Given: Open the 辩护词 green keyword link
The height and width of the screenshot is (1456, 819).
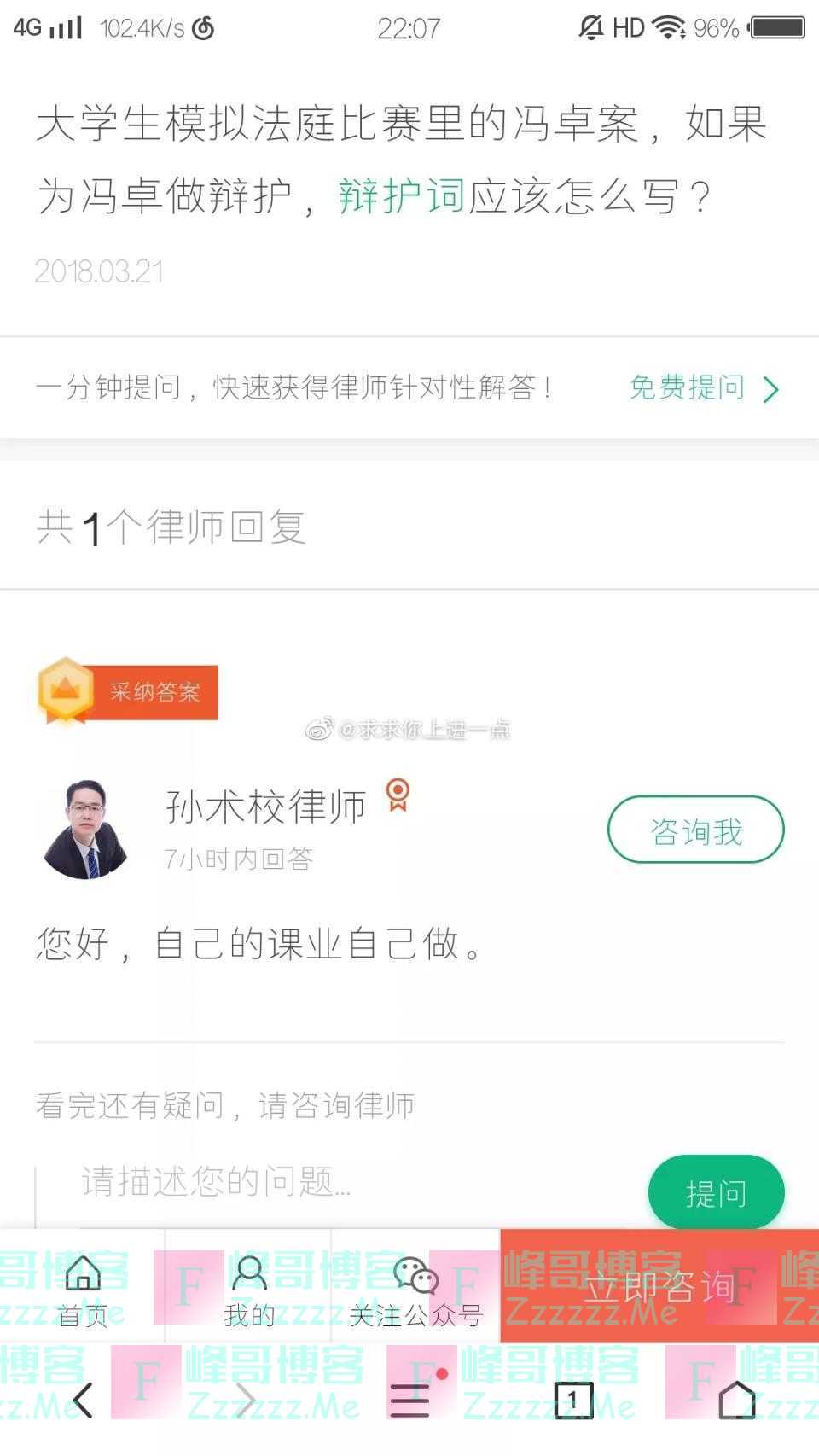Looking at the screenshot, I should 401,196.
